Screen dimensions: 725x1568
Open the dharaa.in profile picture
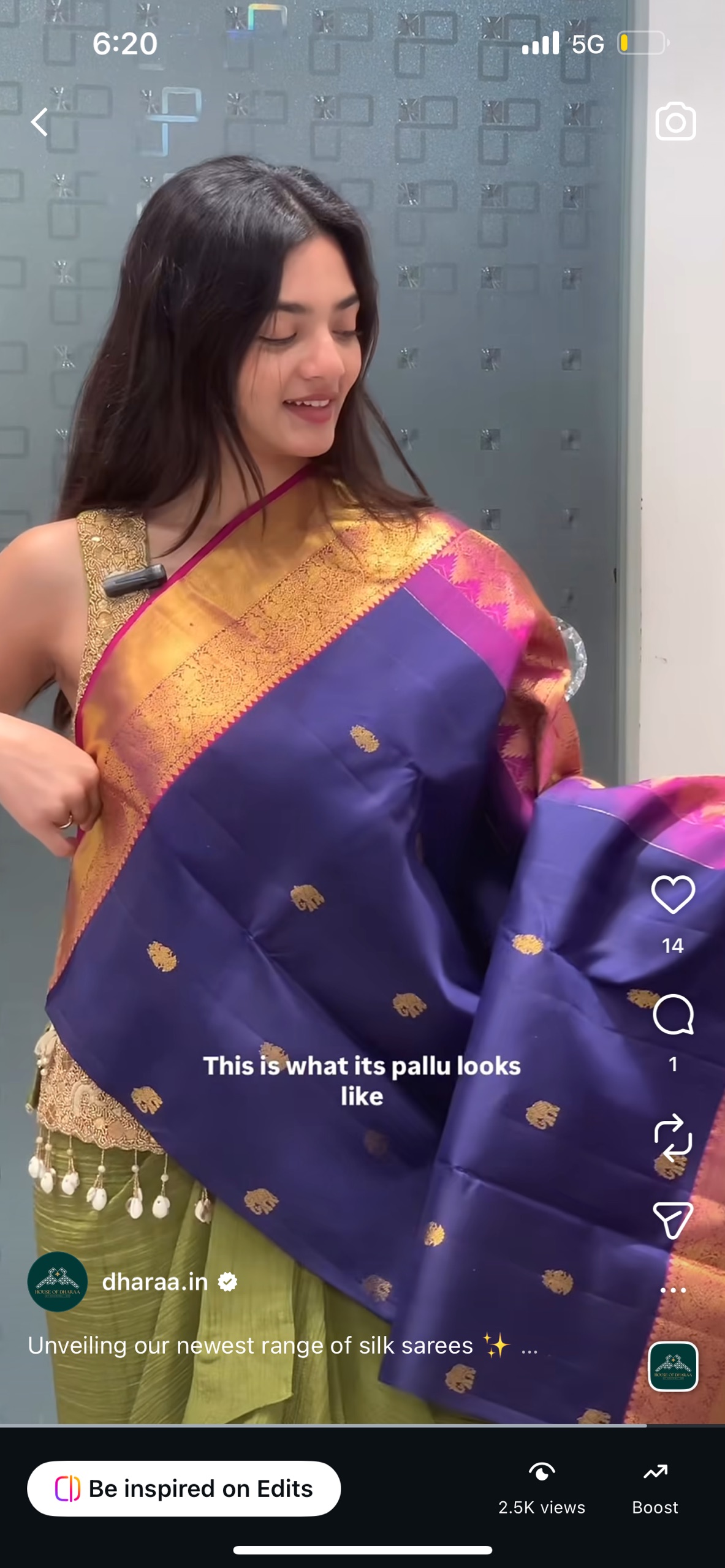58,1281
